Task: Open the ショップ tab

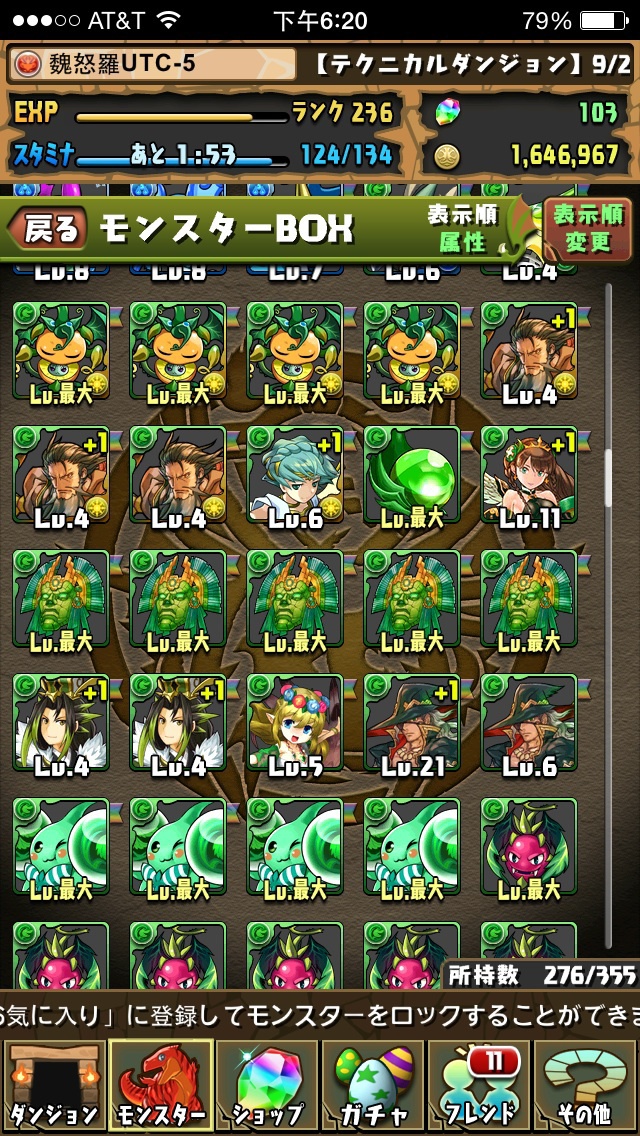Action: (267, 1086)
